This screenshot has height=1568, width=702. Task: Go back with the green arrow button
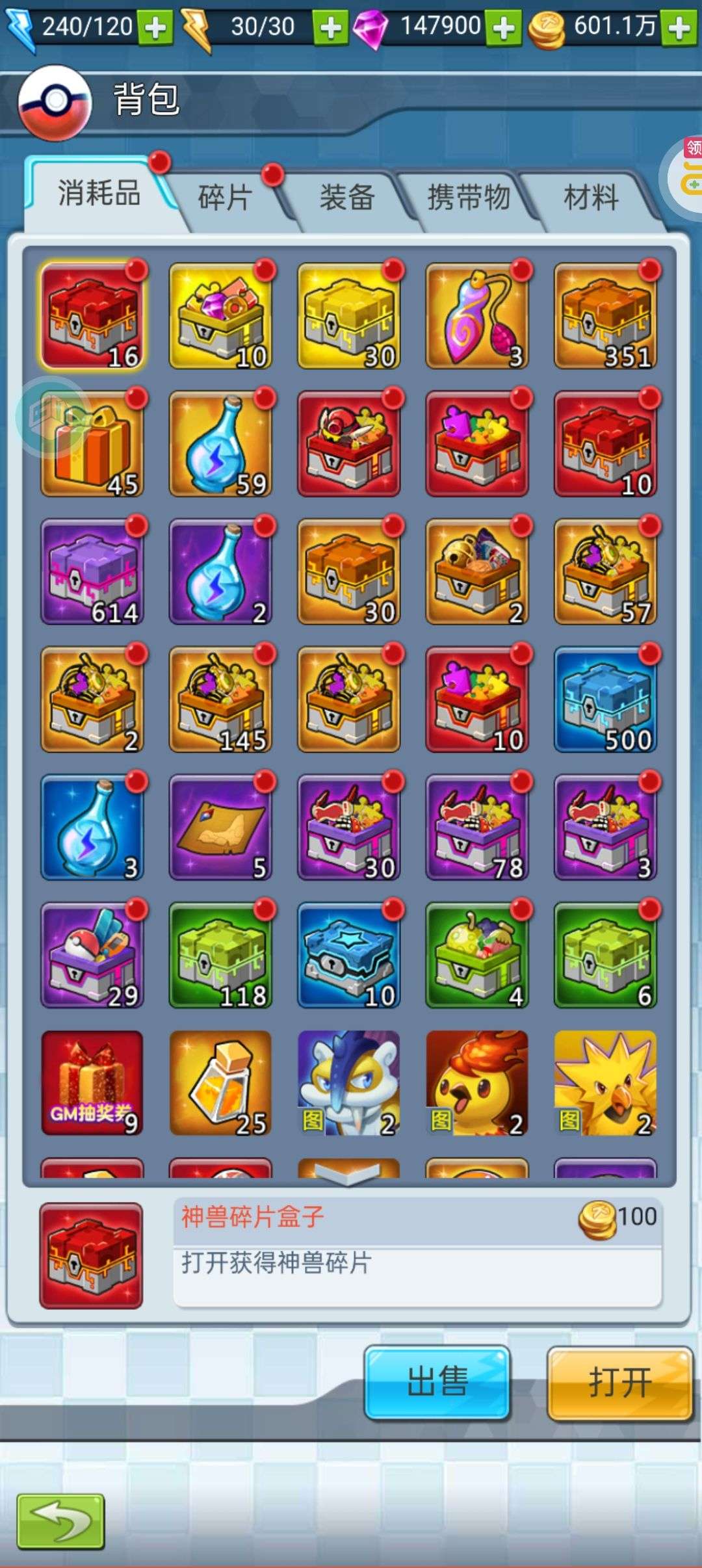click(x=60, y=1521)
